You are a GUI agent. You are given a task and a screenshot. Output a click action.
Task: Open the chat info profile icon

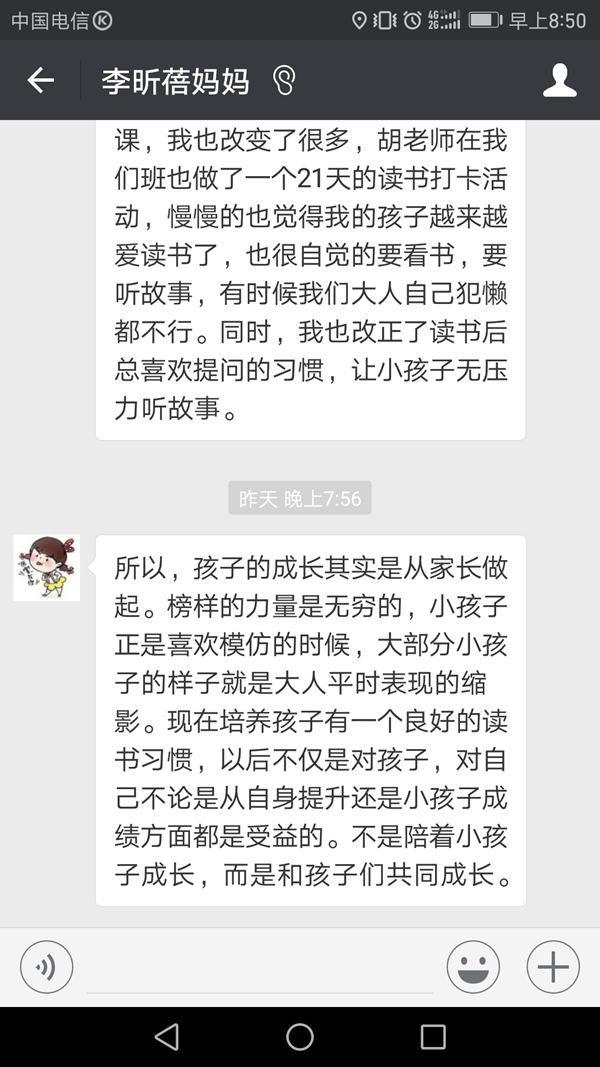click(x=559, y=81)
